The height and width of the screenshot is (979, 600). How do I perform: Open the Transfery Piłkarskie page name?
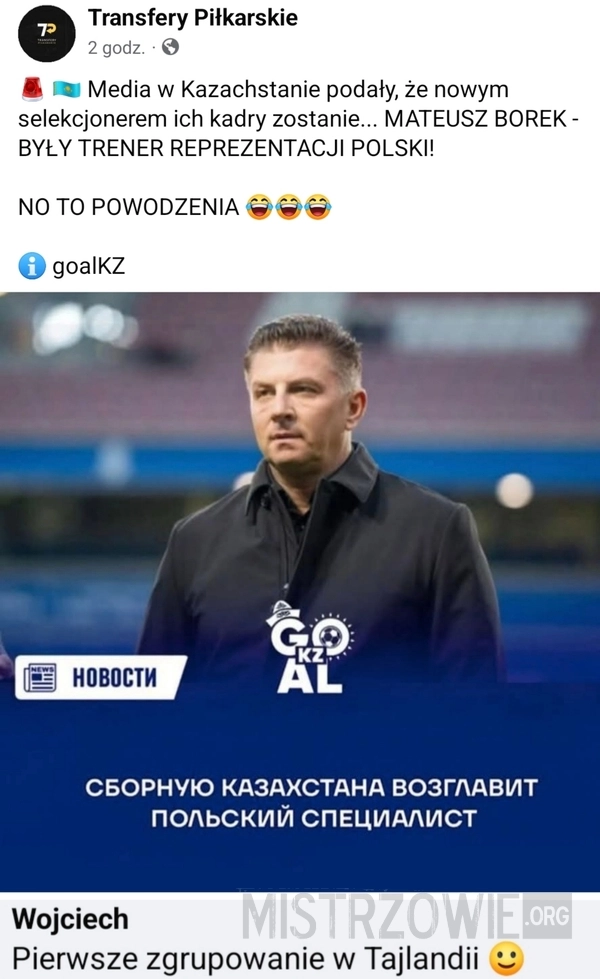192,18
